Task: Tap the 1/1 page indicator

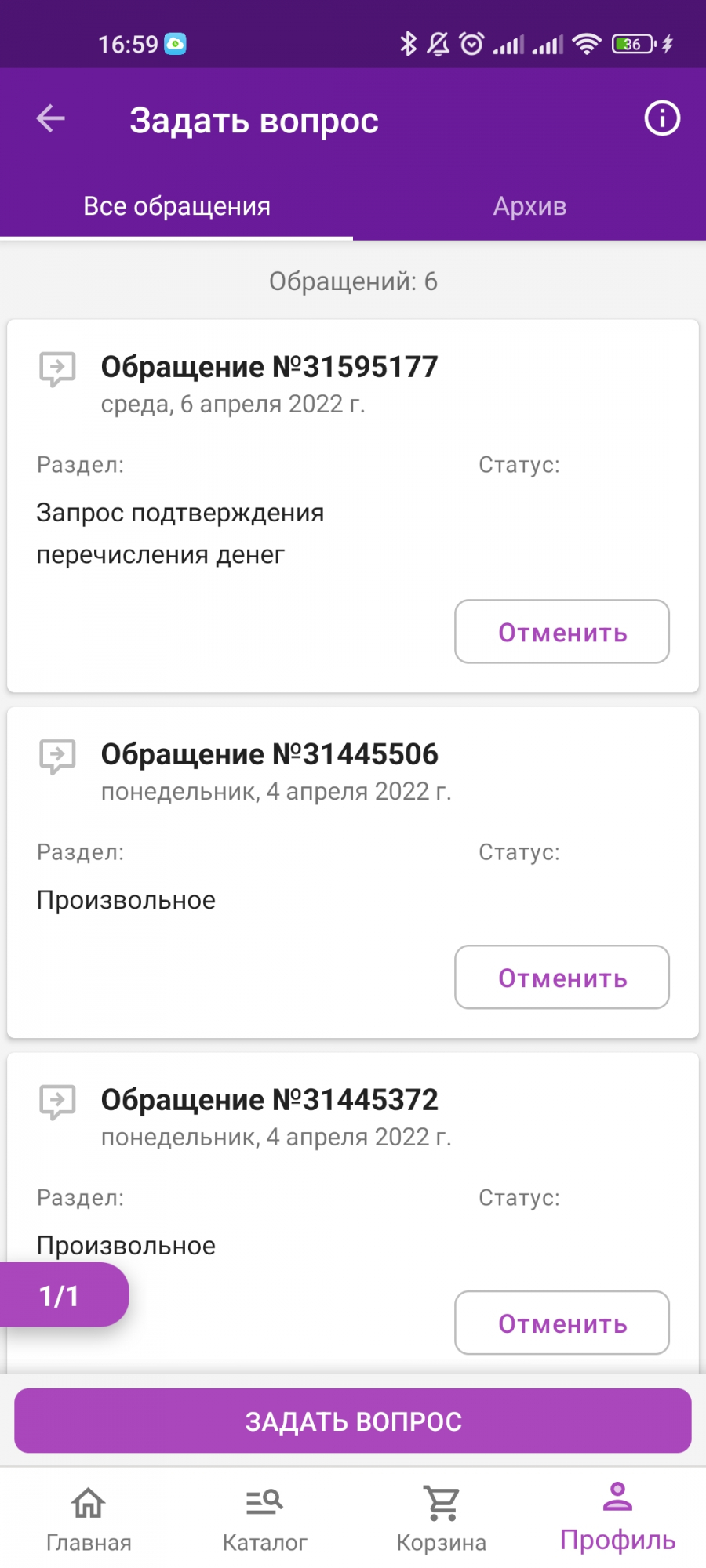Action: [x=61, y=1295]
